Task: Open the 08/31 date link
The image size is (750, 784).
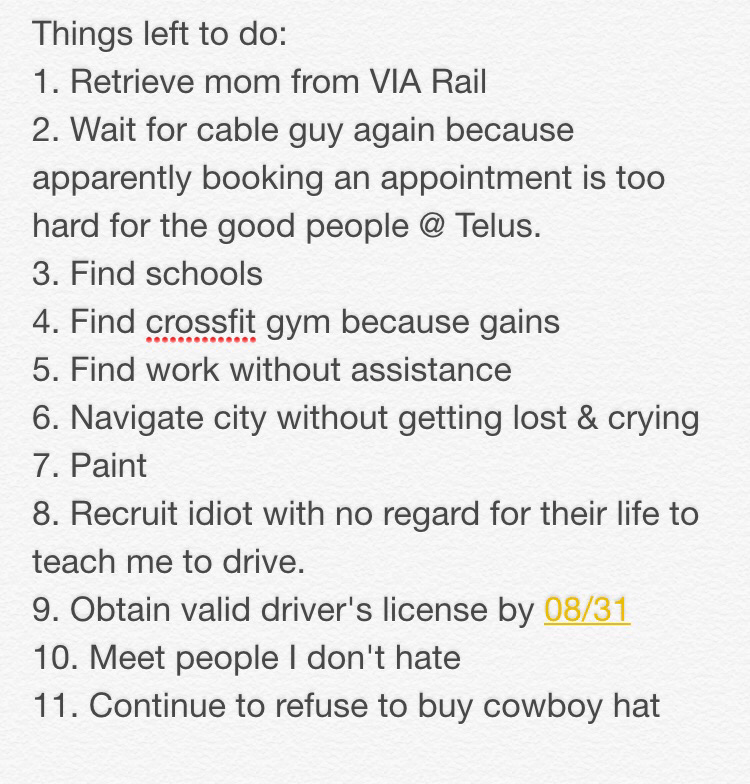Action: point(586,609)
